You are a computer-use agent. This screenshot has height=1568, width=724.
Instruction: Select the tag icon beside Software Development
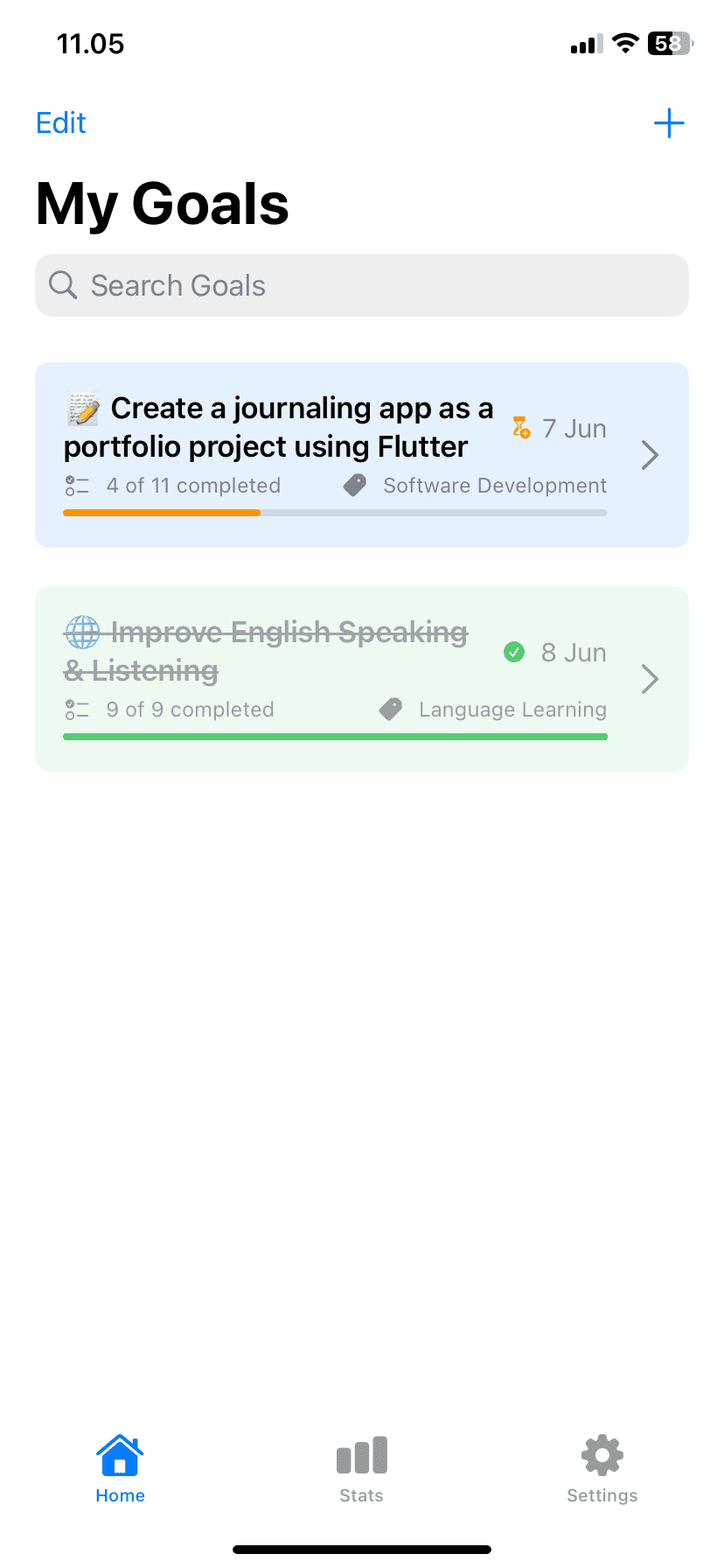(x=355, y=485)
